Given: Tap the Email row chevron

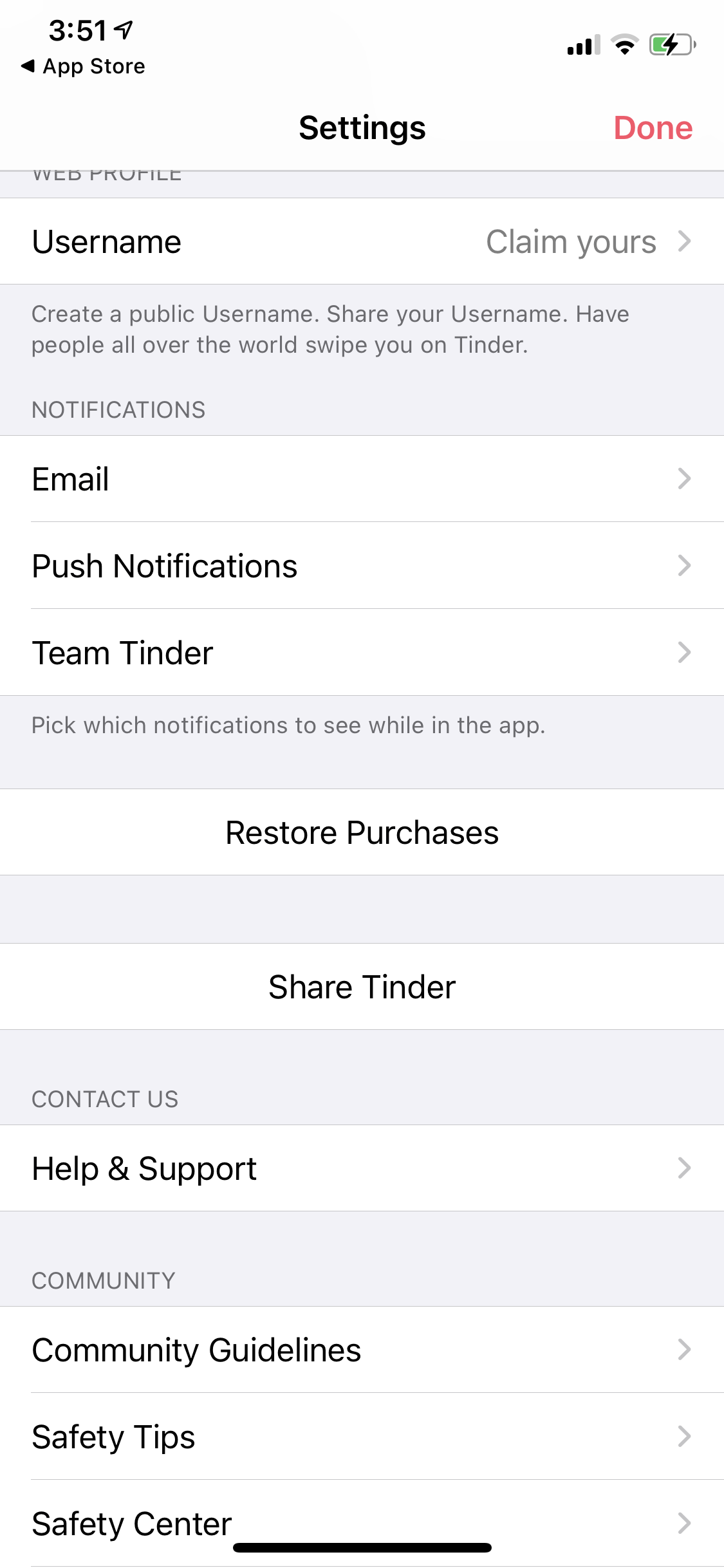Looking at the screenshot, I should (685, 478).
